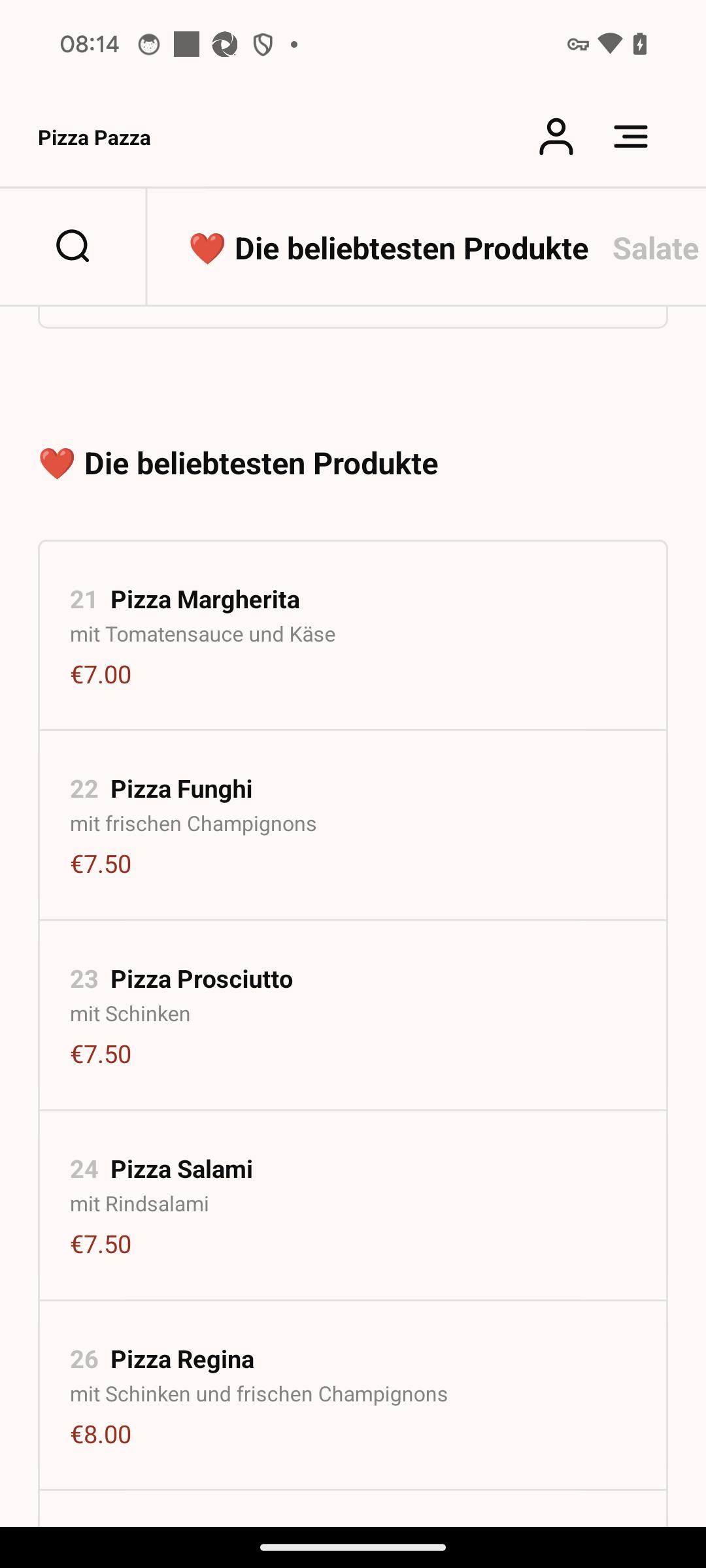This screenshot has height=1568, width=706.
Task: Tap the Pizza Pazza title
Action: [x=94, y=138]
